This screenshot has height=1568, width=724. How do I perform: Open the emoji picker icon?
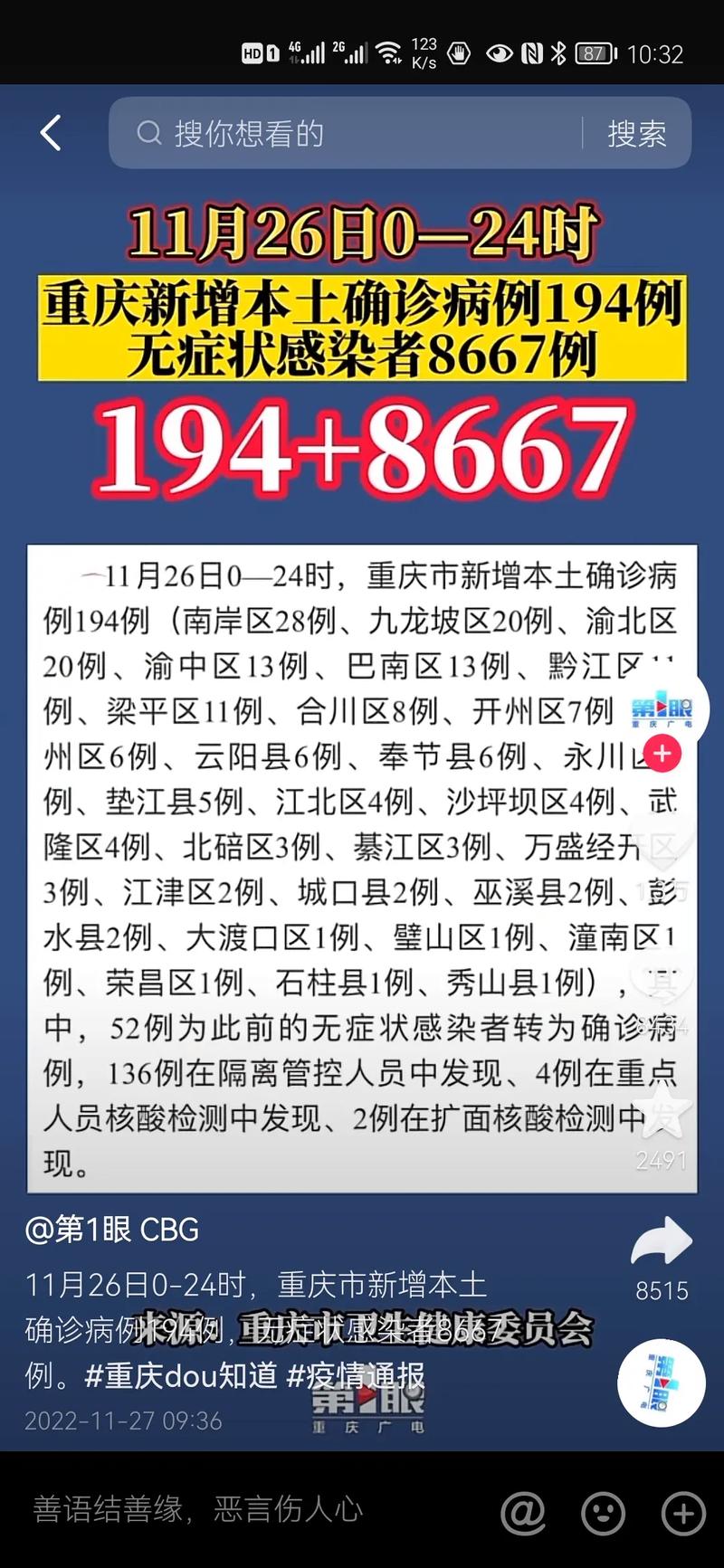(604, 1512)
